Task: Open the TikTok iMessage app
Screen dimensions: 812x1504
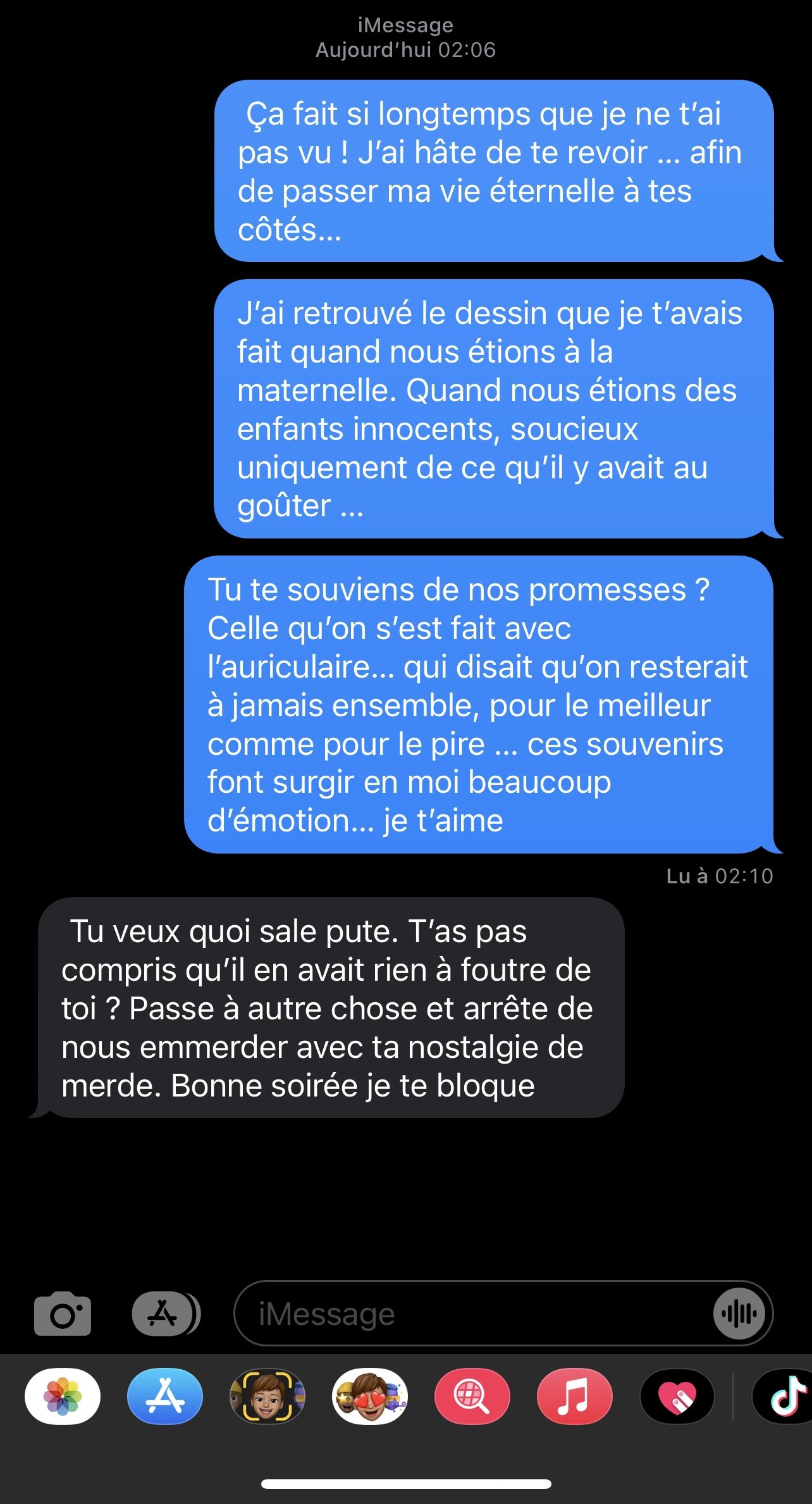Action: pyautogui.click(x=783, y=1396)
